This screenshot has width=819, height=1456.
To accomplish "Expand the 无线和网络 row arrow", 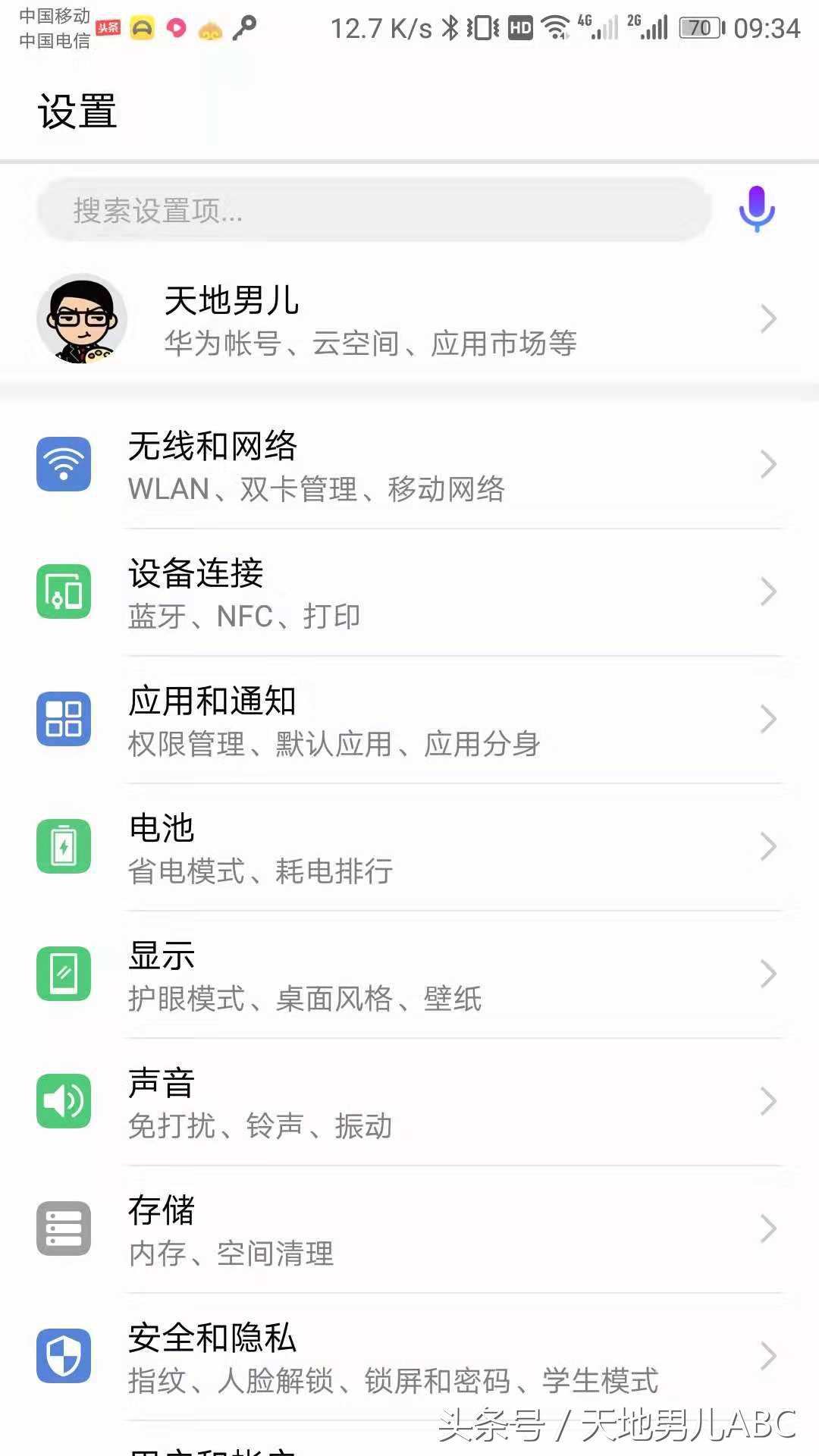I will (768, 464).
